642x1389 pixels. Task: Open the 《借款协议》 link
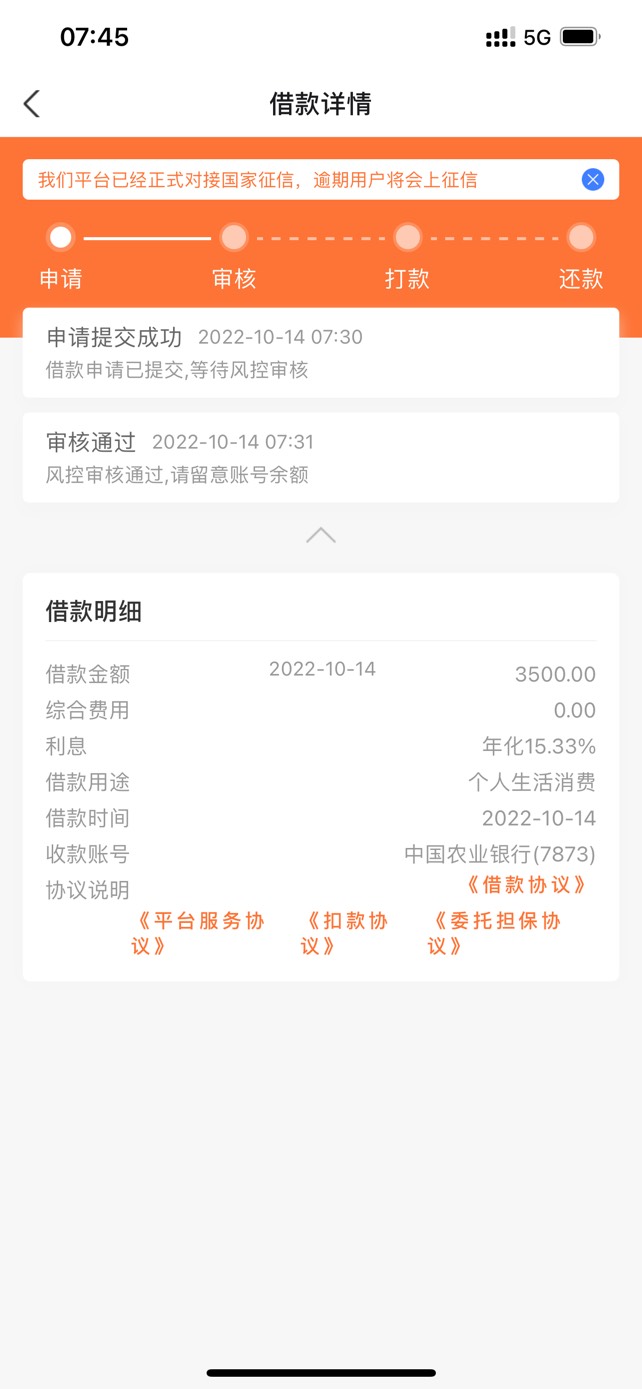click(x=526, y=885)
